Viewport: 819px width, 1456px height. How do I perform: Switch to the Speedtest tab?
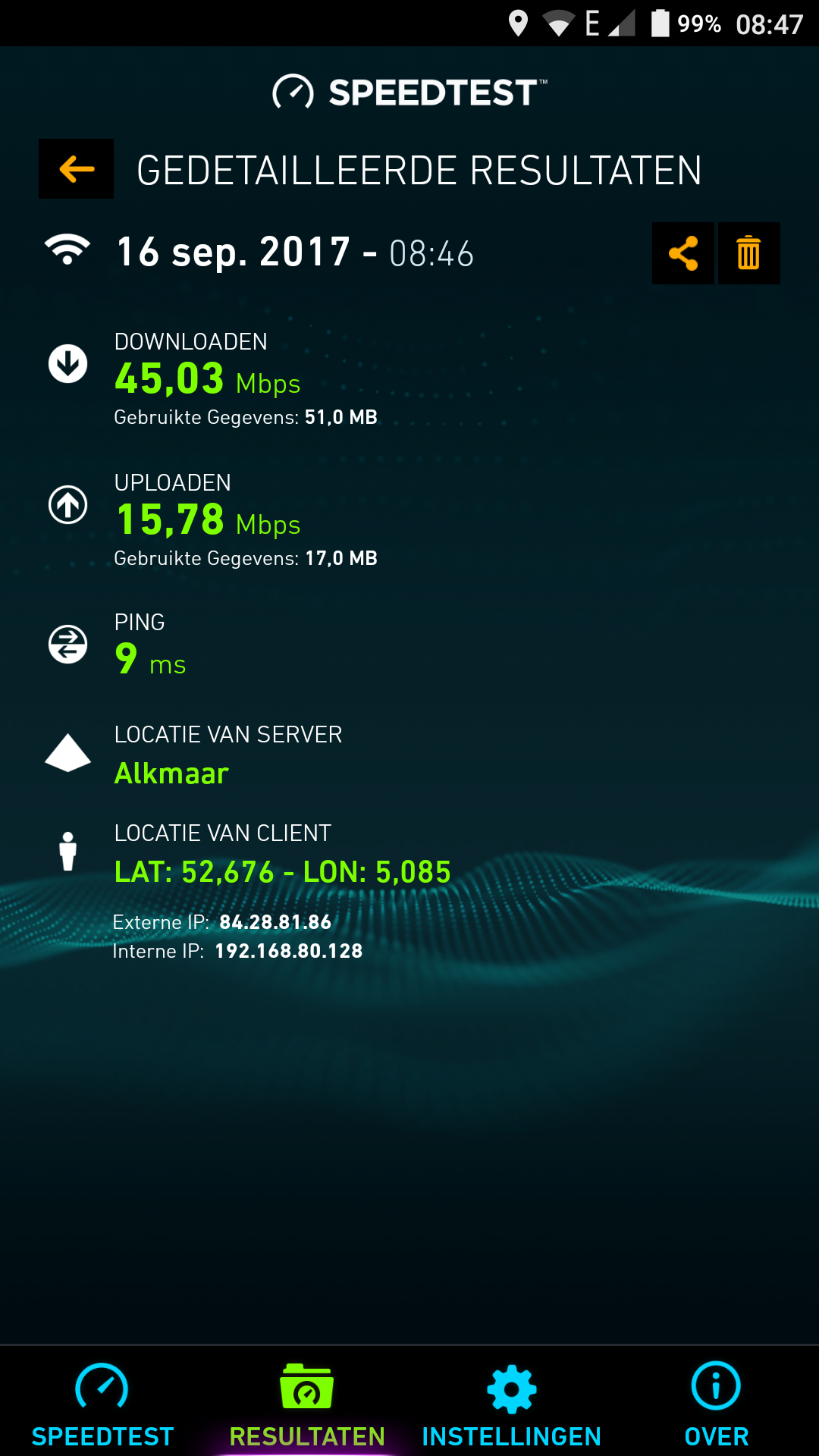click(x=102, y=1403)
